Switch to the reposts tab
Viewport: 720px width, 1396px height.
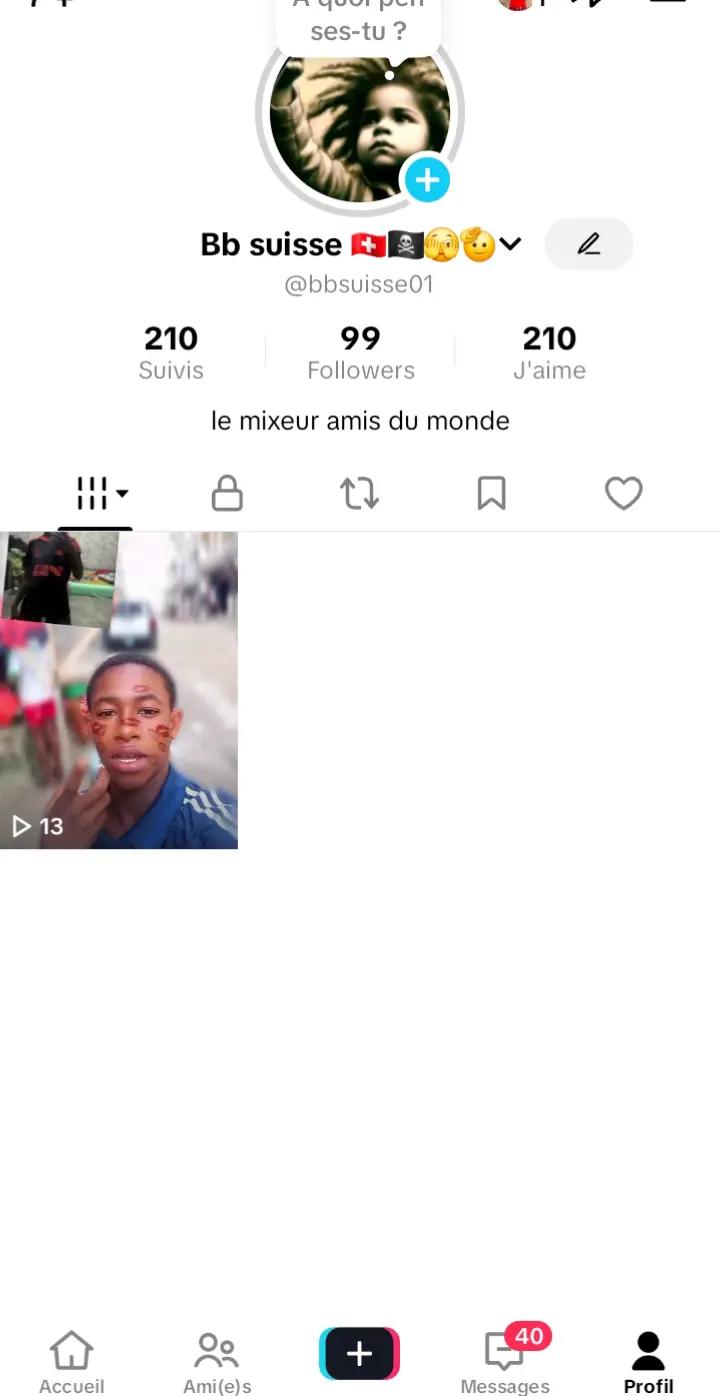[x=359, y=493]
